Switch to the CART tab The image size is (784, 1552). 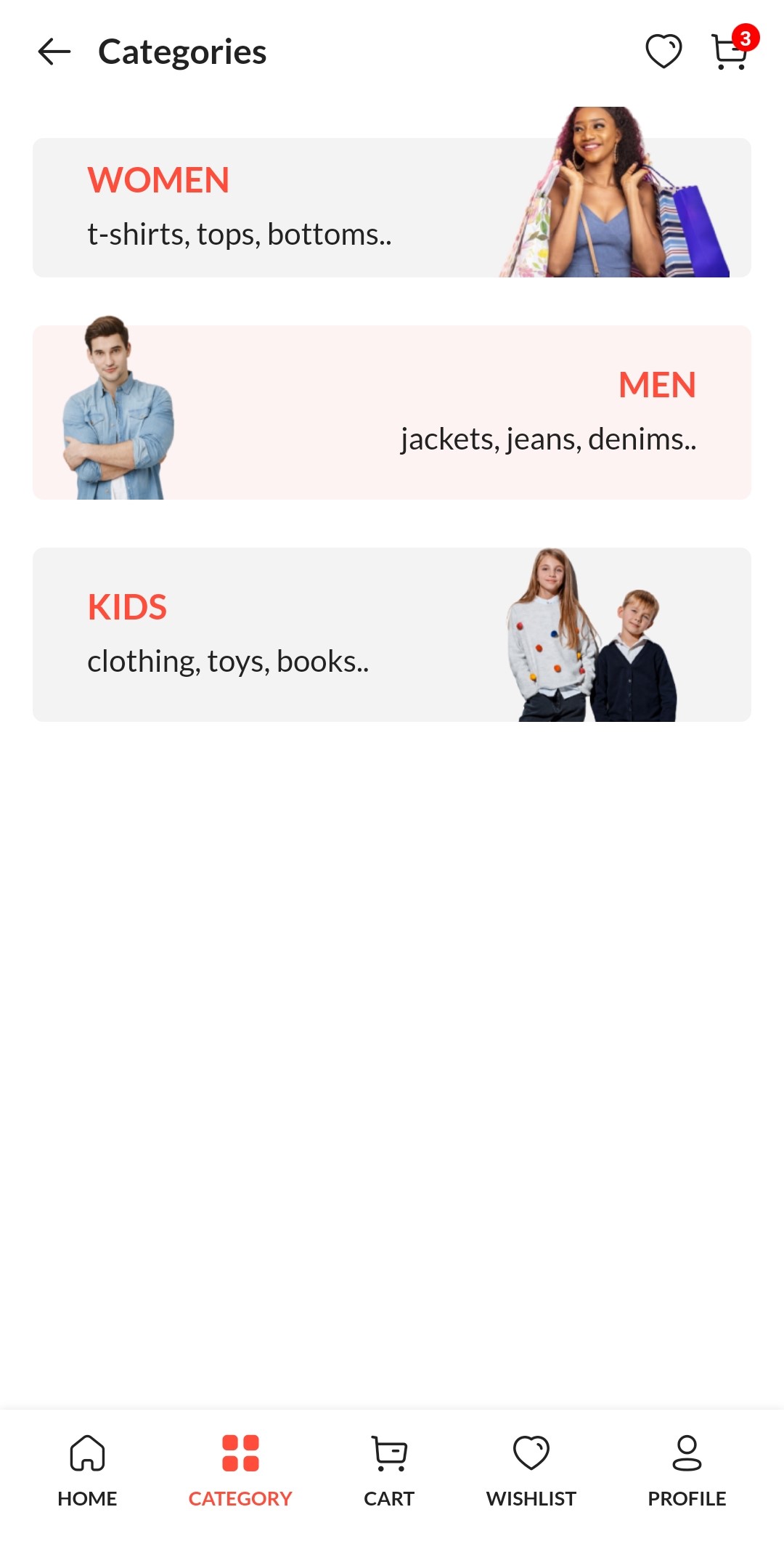coord(389,1470)
